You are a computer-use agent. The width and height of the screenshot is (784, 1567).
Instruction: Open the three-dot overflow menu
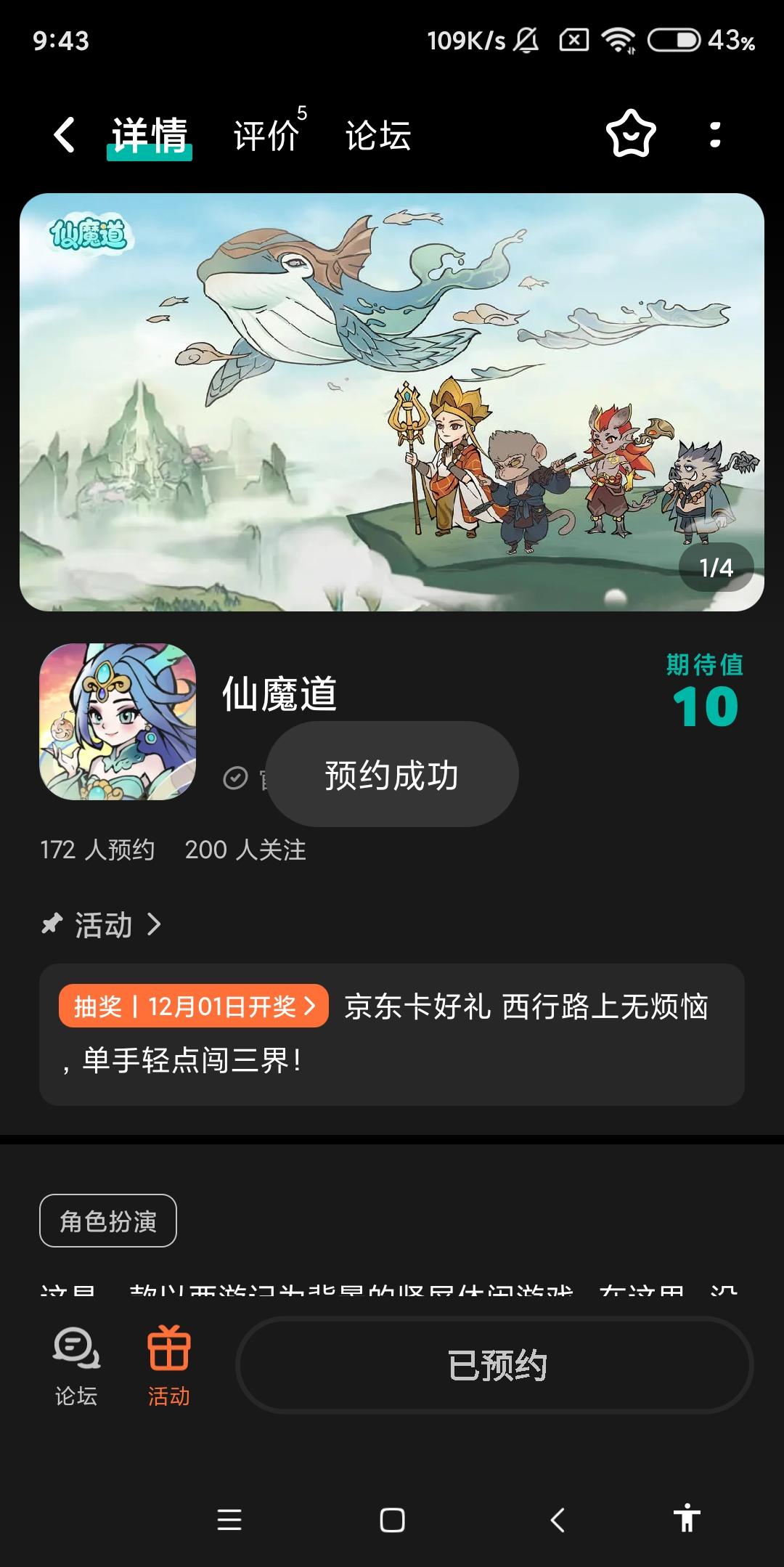pyautogui.click(x=715, y=135)
